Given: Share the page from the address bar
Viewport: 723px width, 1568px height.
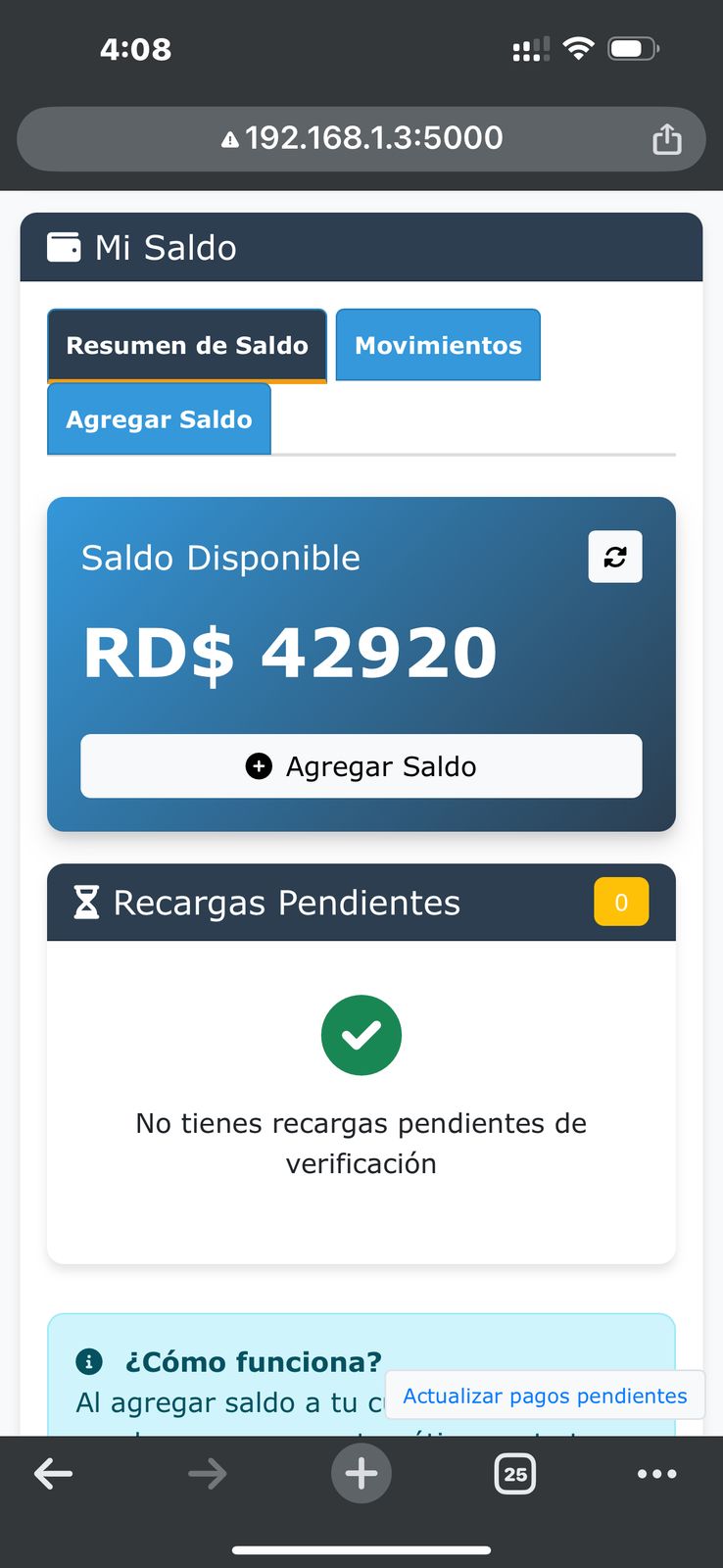Looking at the screenshot, I should [x=666, y=139].
